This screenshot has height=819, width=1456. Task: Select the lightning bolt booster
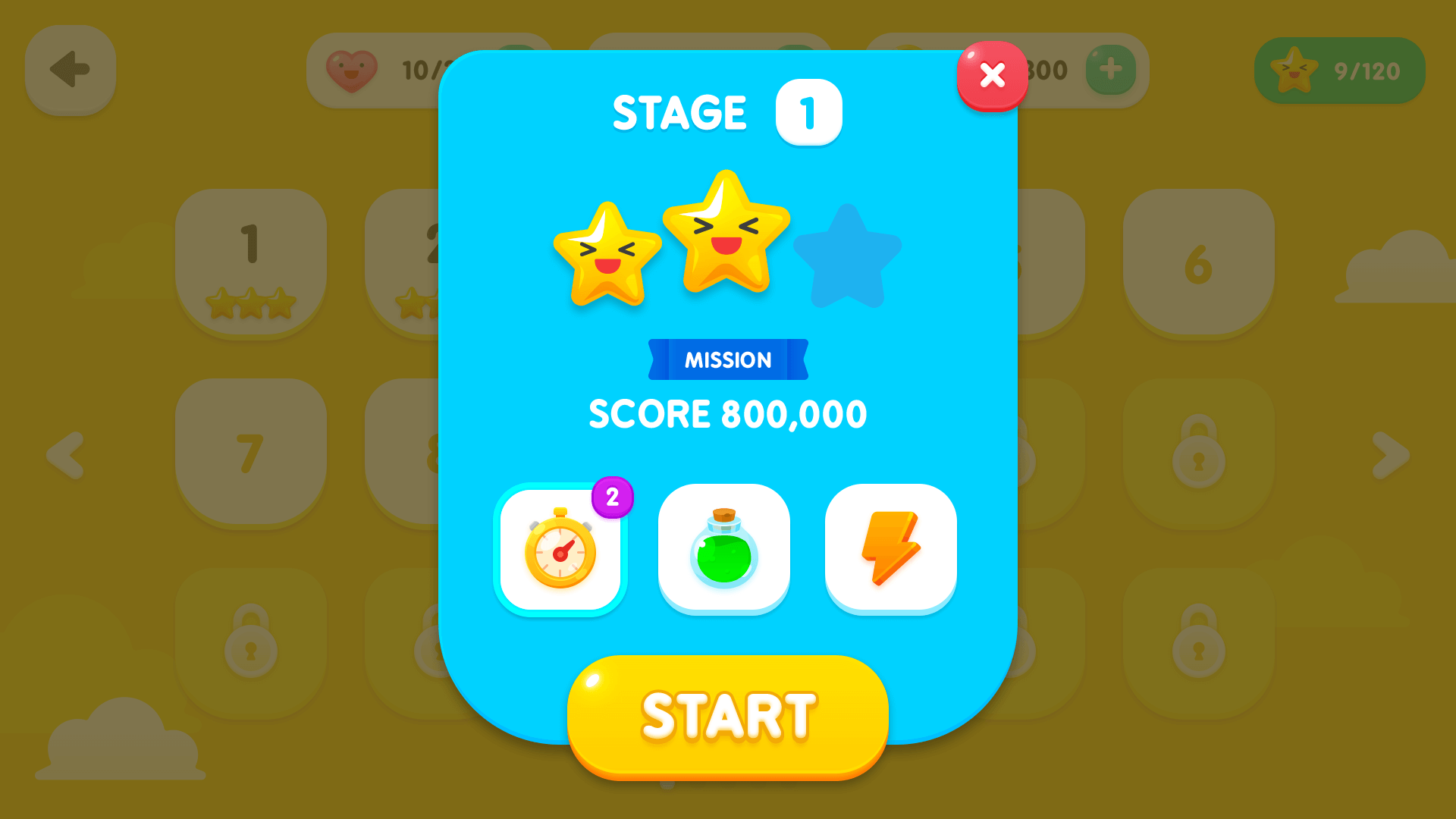point(890,549)
